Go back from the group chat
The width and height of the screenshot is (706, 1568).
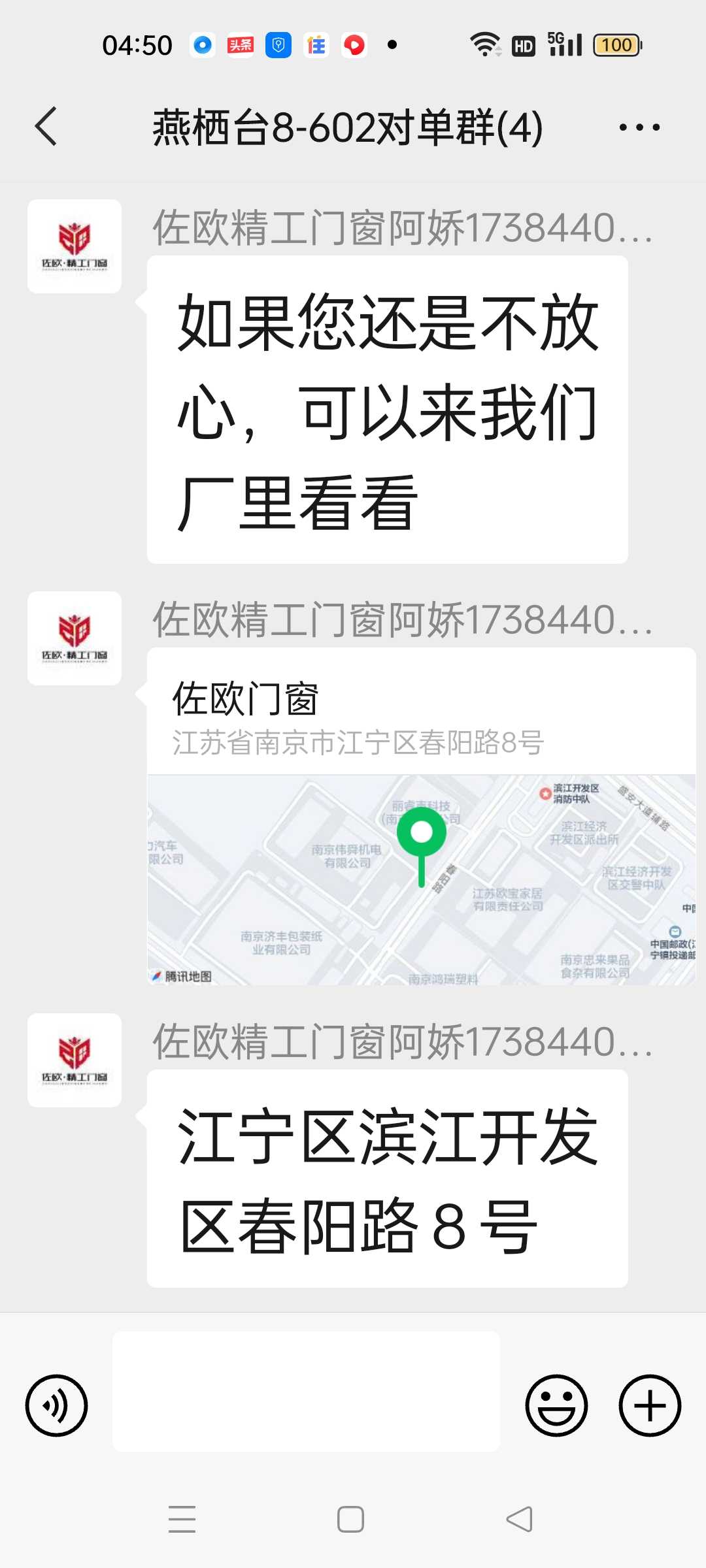click(x=46, y=126)
